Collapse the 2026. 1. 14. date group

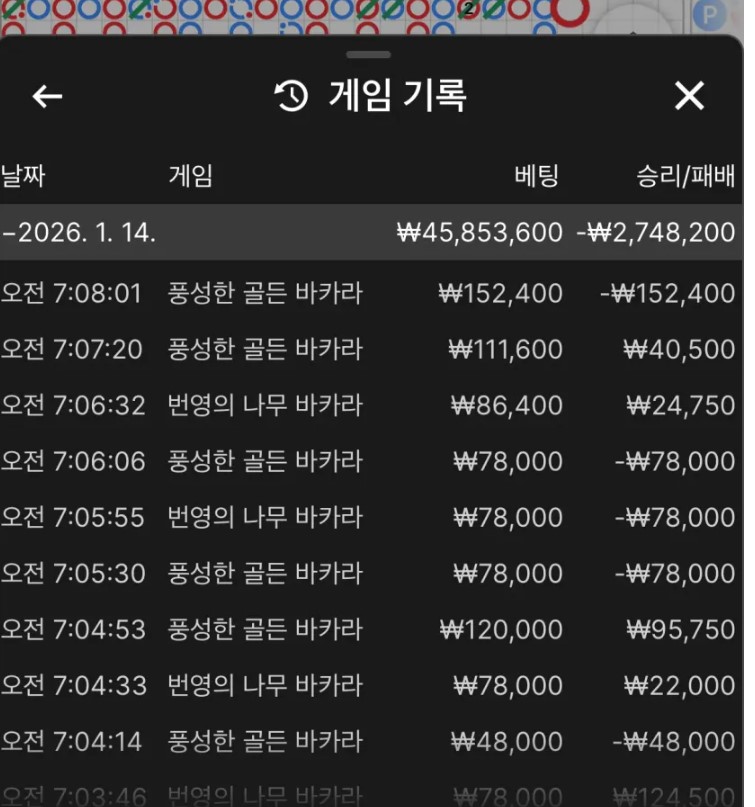click(x=80, y=233)
